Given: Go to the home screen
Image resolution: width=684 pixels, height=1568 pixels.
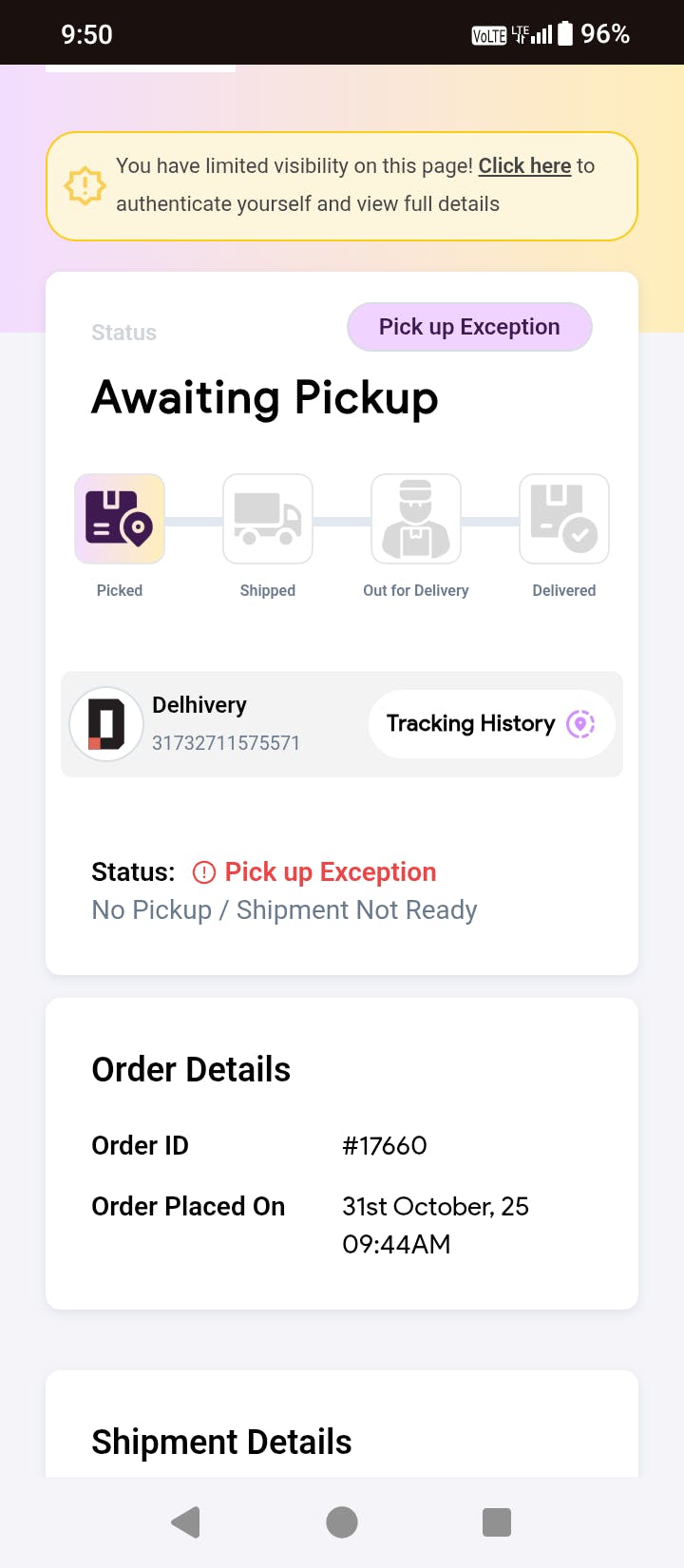Looking at the screenshot, I should coord(342,1522).
